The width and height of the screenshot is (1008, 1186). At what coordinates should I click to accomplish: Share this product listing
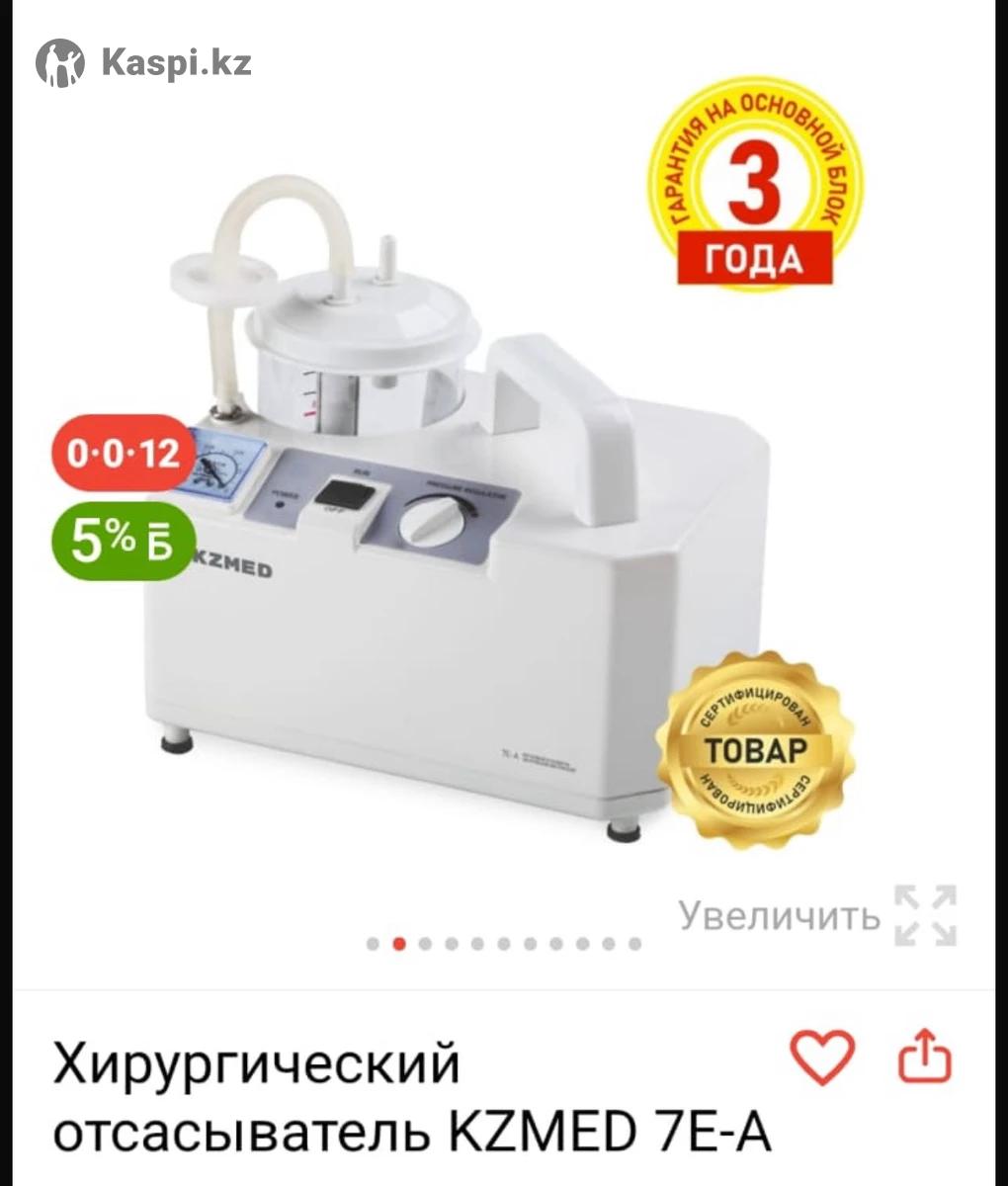click(x=925, y=1057)
